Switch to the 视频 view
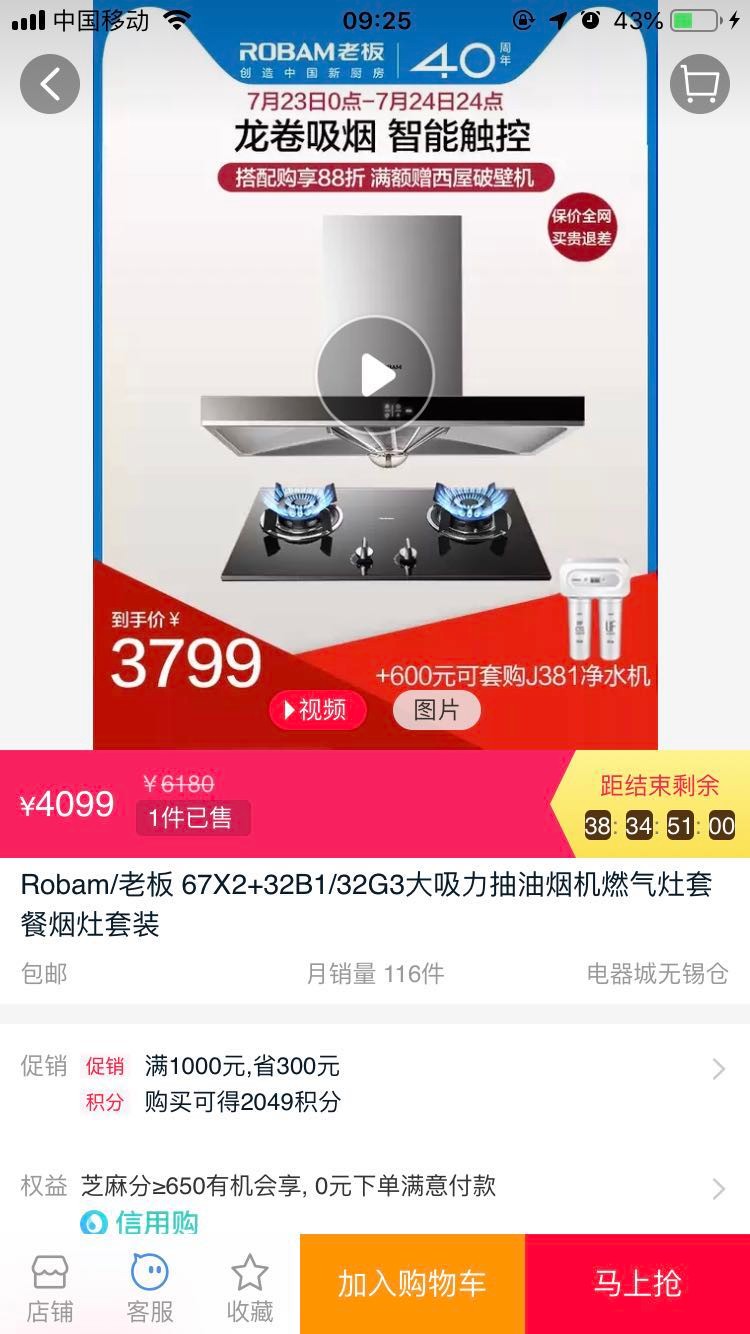This screenshot has width=750, height=1334. coord(317,710)
